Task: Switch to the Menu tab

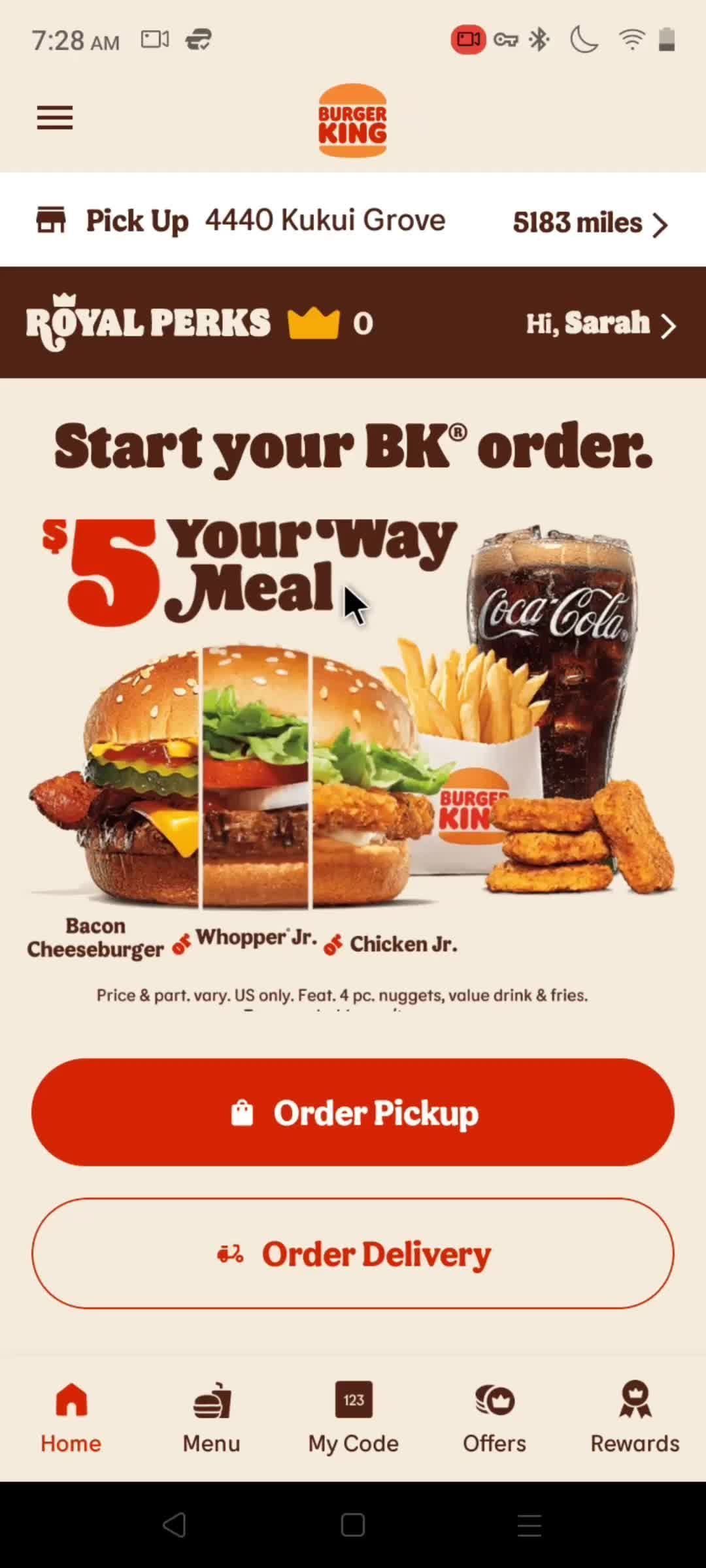Action: [x=212, y=1415]
